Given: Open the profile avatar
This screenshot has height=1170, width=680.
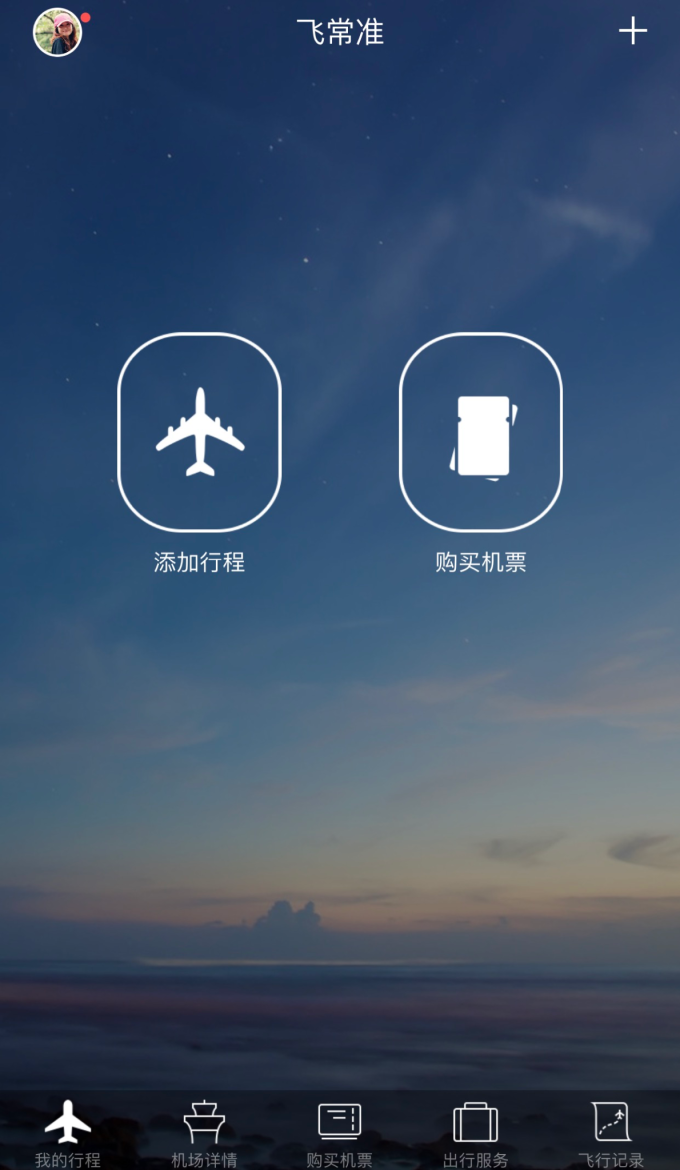Looking at the screenshot, I should coord(57,32).
